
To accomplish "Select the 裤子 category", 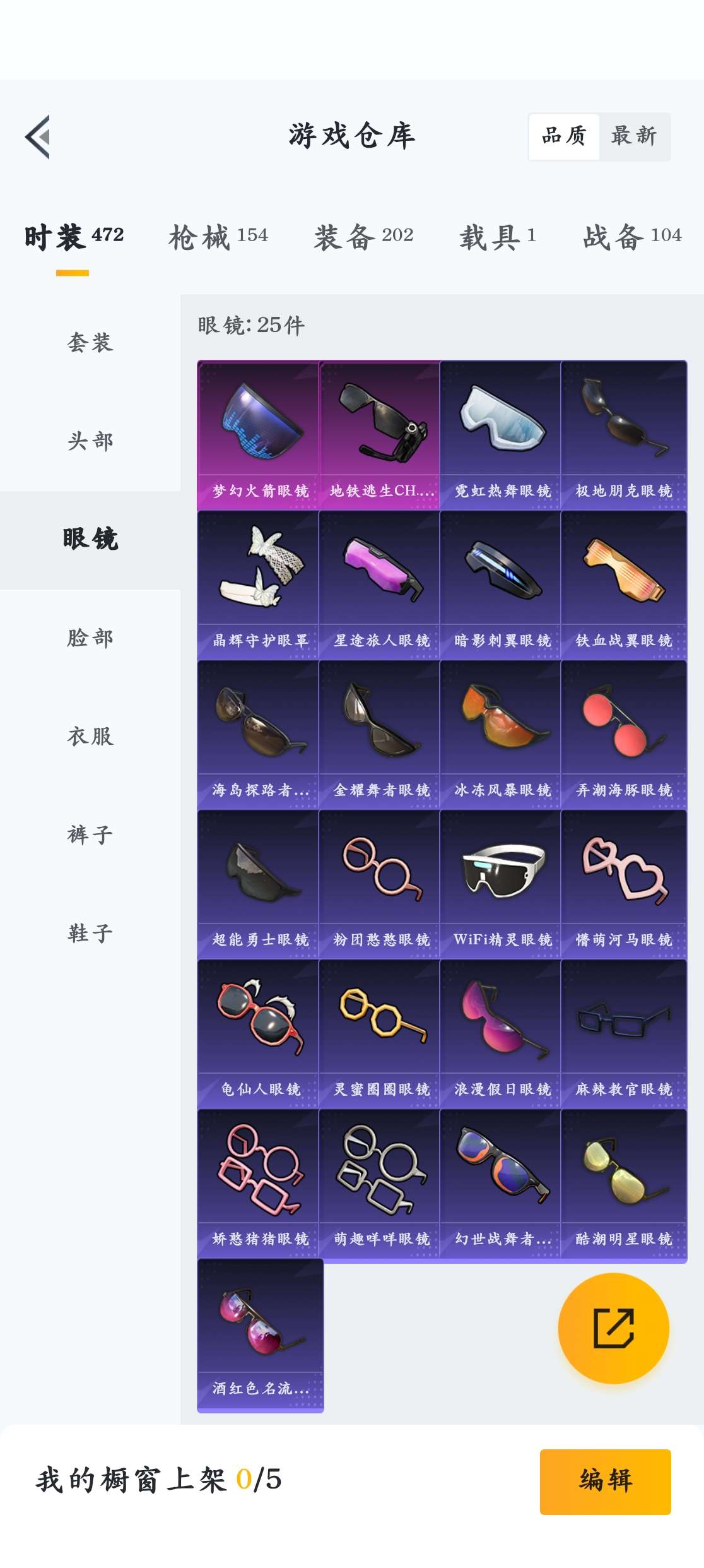I will [x=90, y=835].
